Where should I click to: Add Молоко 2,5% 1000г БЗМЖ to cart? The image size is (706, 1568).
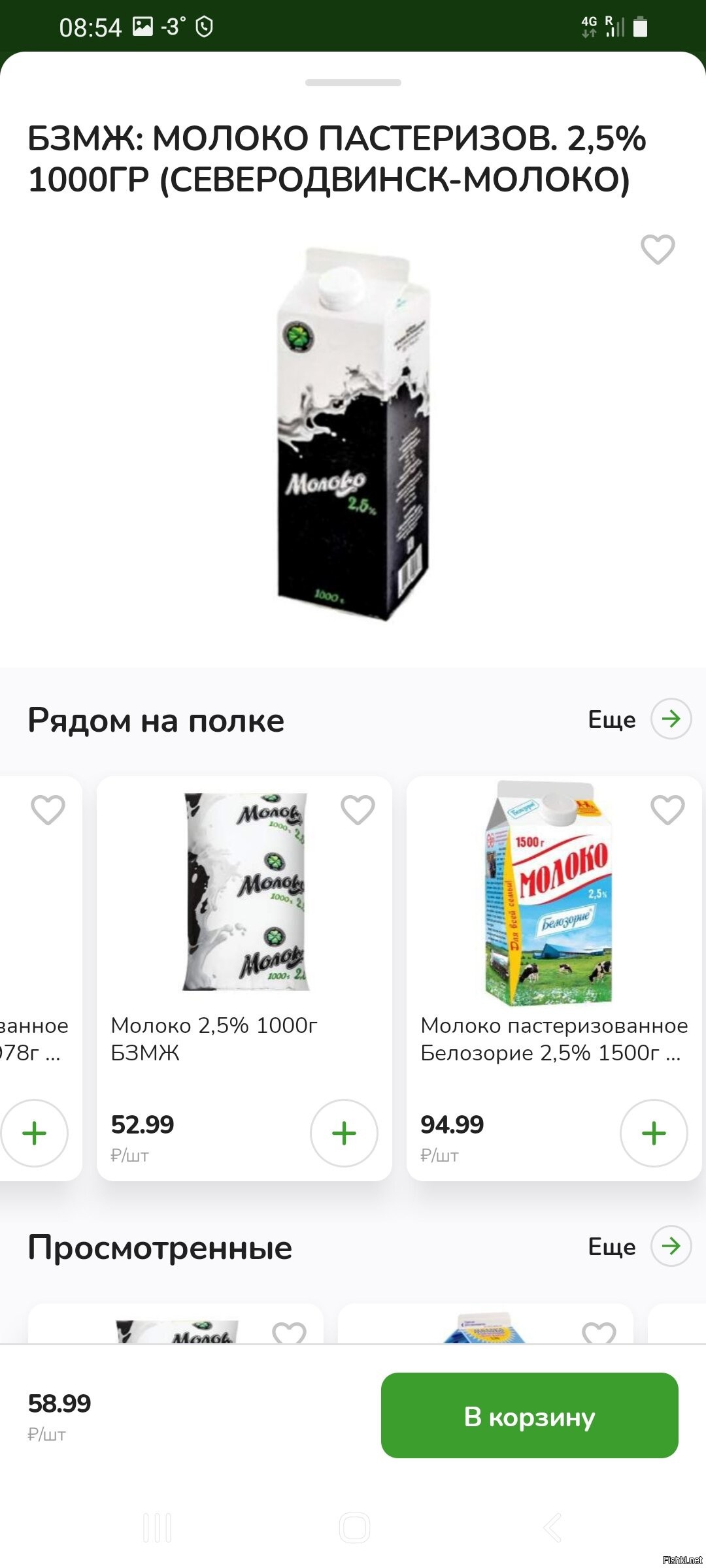[344, 1133]
